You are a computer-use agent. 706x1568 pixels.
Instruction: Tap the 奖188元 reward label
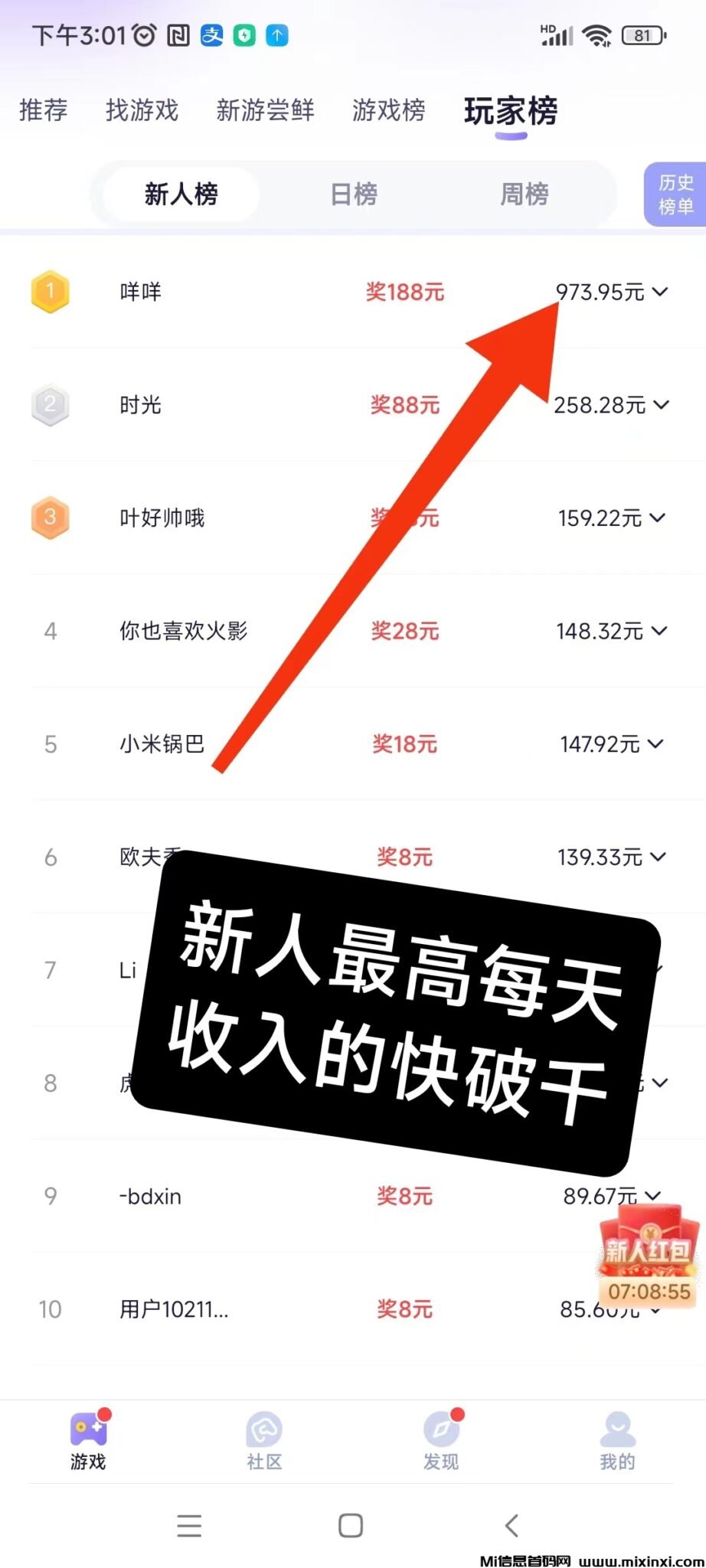[404, 292]
